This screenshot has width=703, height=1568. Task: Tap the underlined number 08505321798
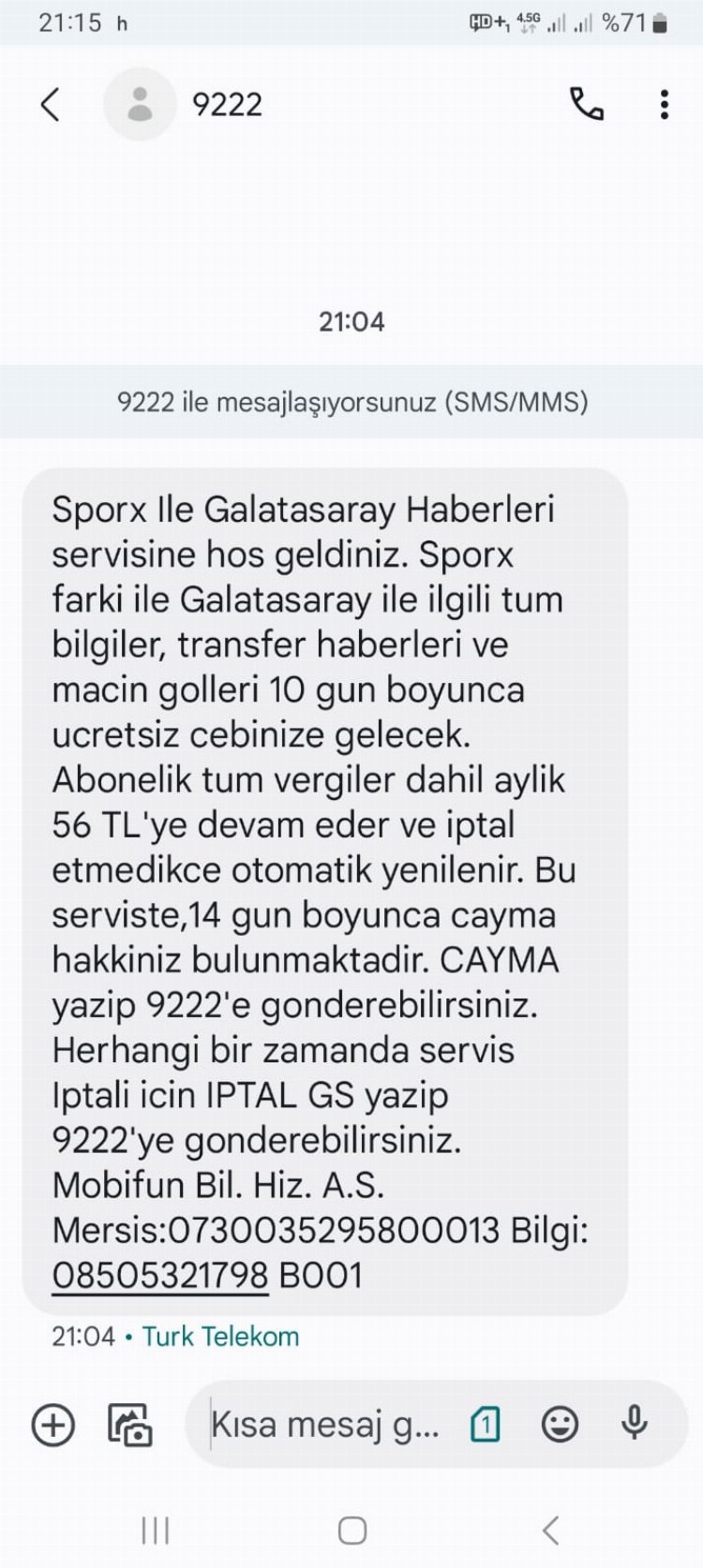click(x=160, y=1275)
